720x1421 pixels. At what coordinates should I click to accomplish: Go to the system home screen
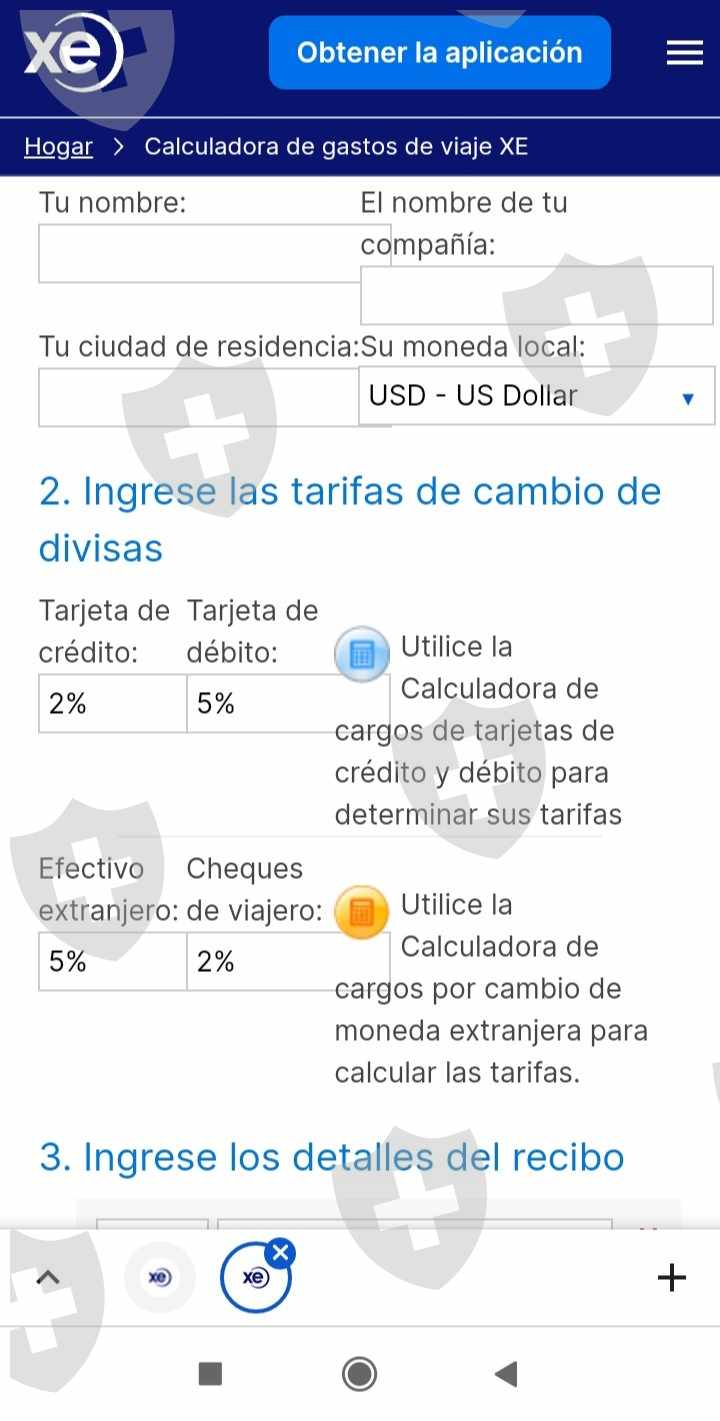[360, 1374]
